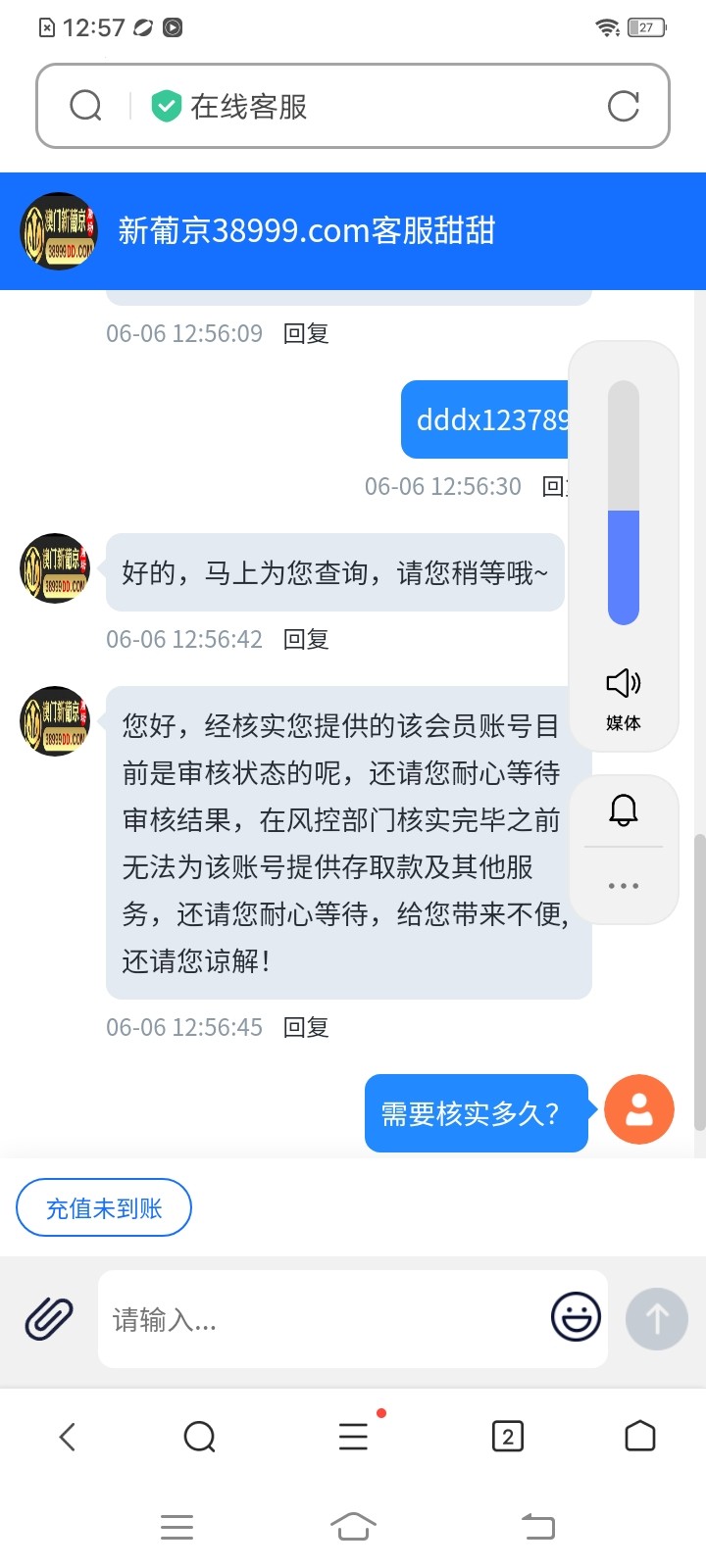
Task: Open the attachment paperclip
Action: [49, 1318]
